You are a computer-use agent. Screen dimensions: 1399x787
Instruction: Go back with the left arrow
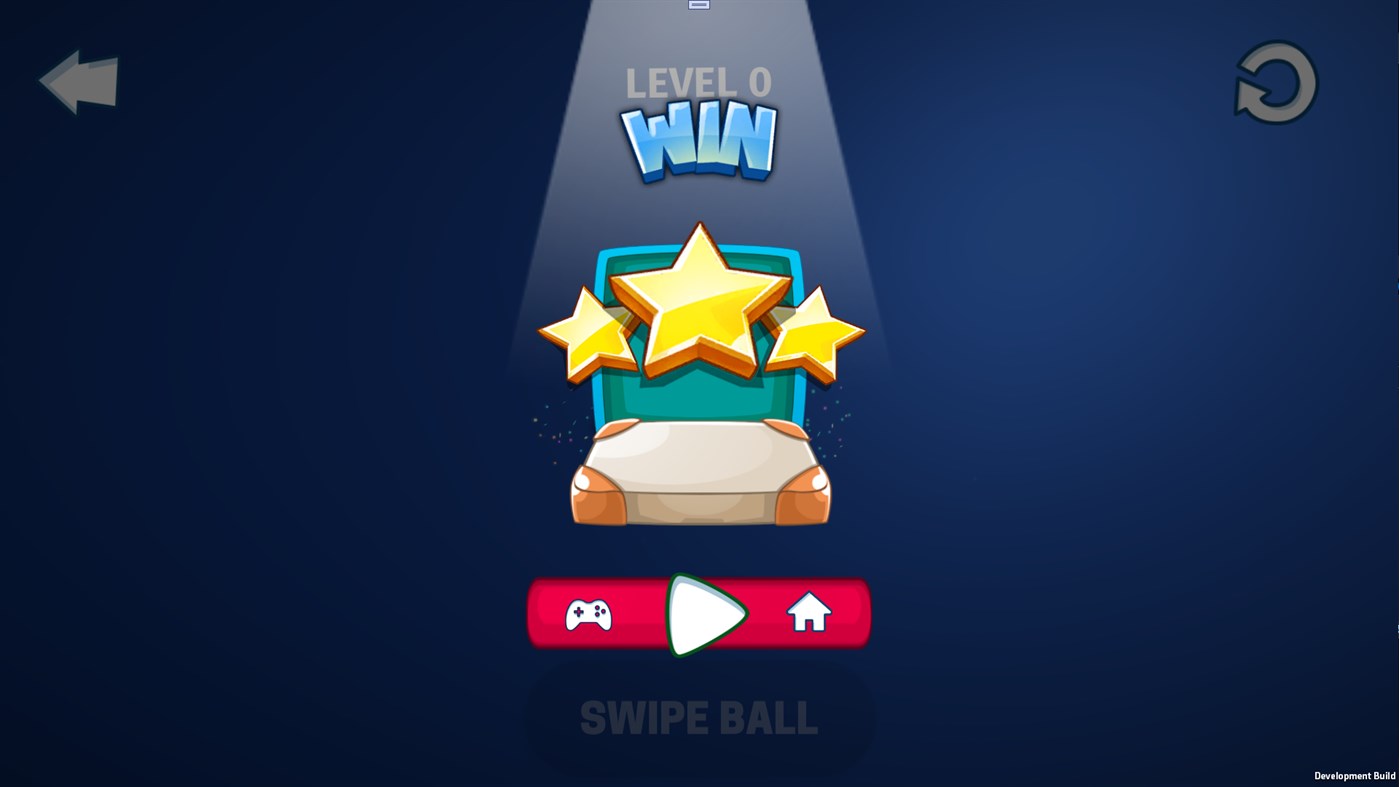(x=79, y=83)
